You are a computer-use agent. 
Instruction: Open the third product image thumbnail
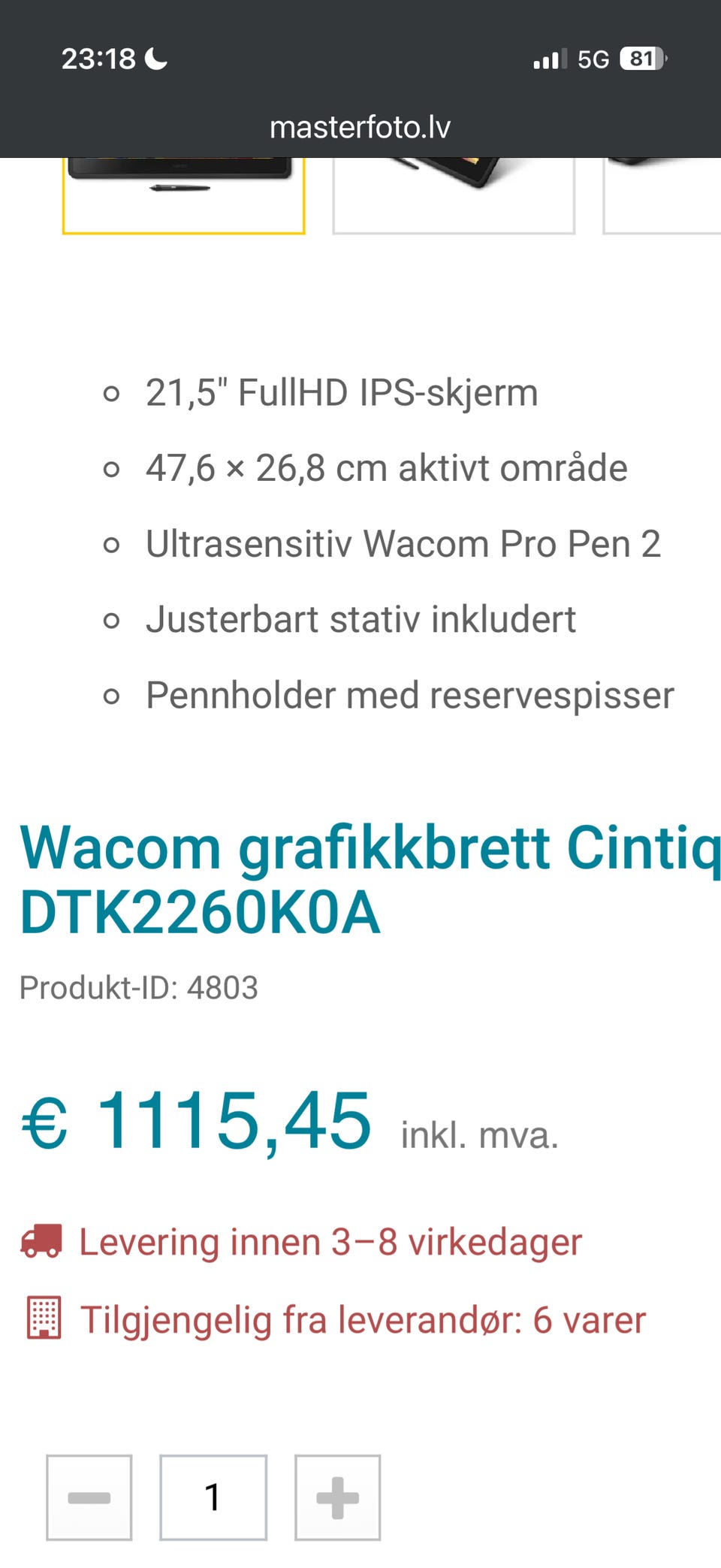pos(662,195)
